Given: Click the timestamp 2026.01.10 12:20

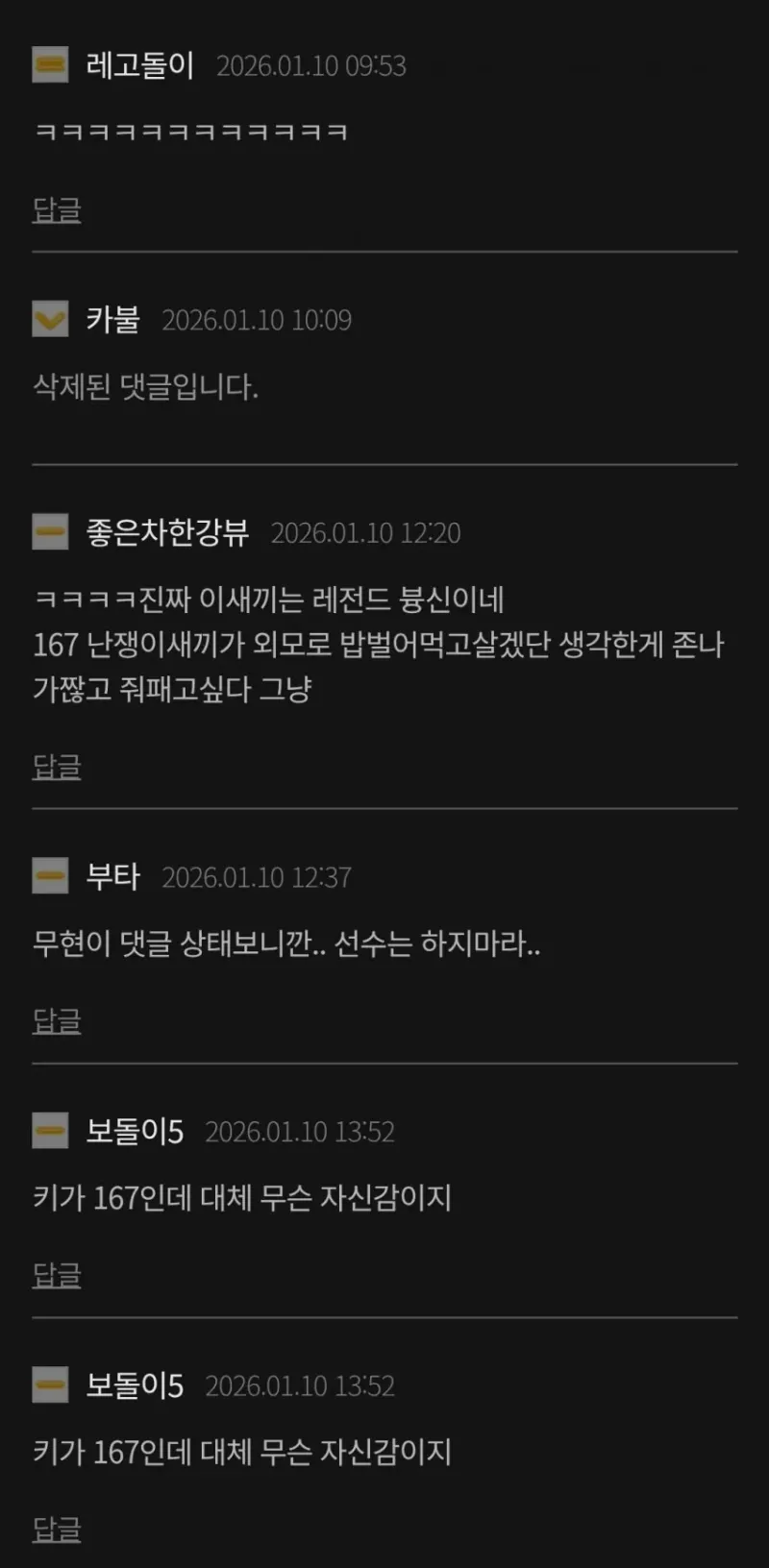Looking at the screenshot, I should [x=367, y=533].
